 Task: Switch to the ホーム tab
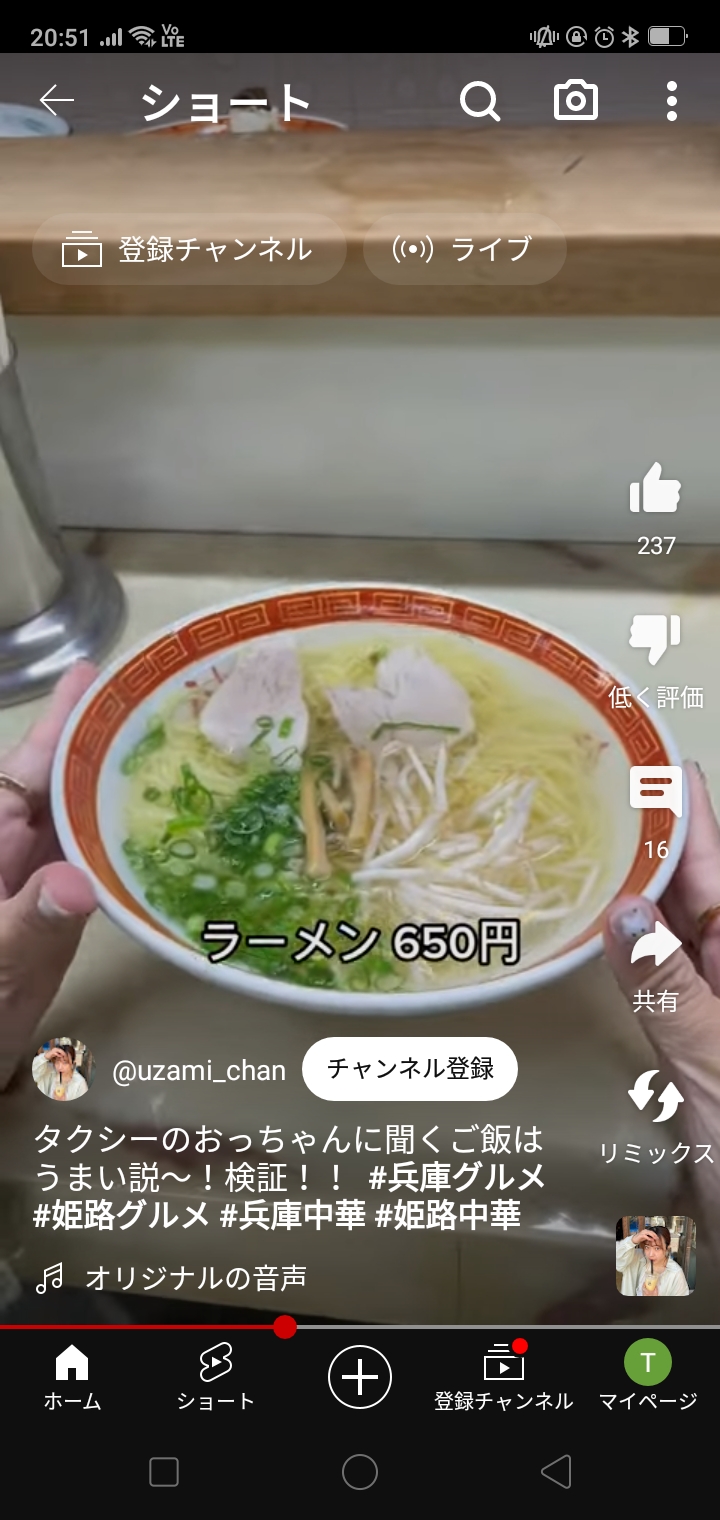pyautogui.click(x=72, y=1377)
